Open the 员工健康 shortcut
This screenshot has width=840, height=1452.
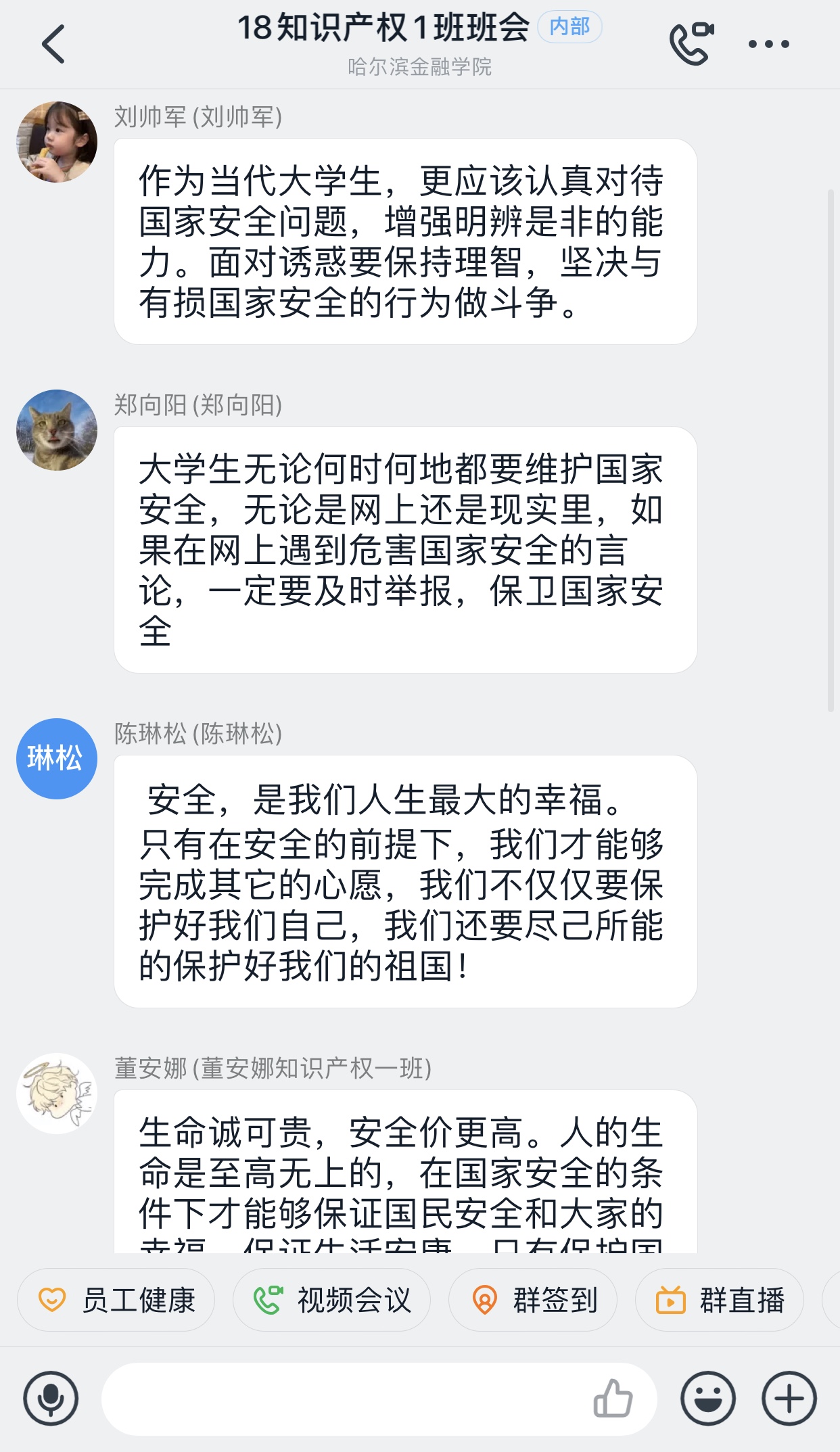116,1300
